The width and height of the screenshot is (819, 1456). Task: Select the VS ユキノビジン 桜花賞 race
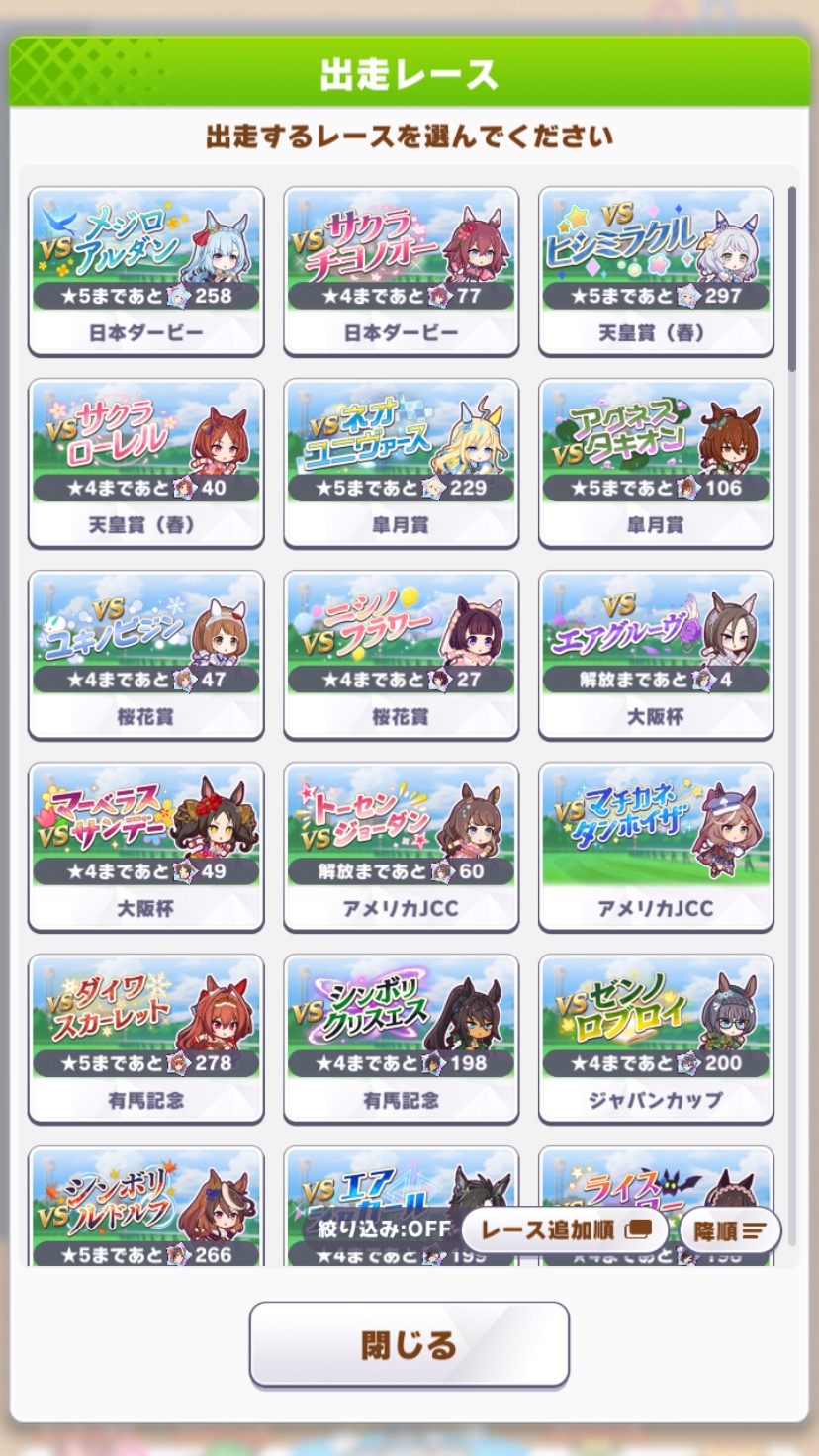(145, 654)
